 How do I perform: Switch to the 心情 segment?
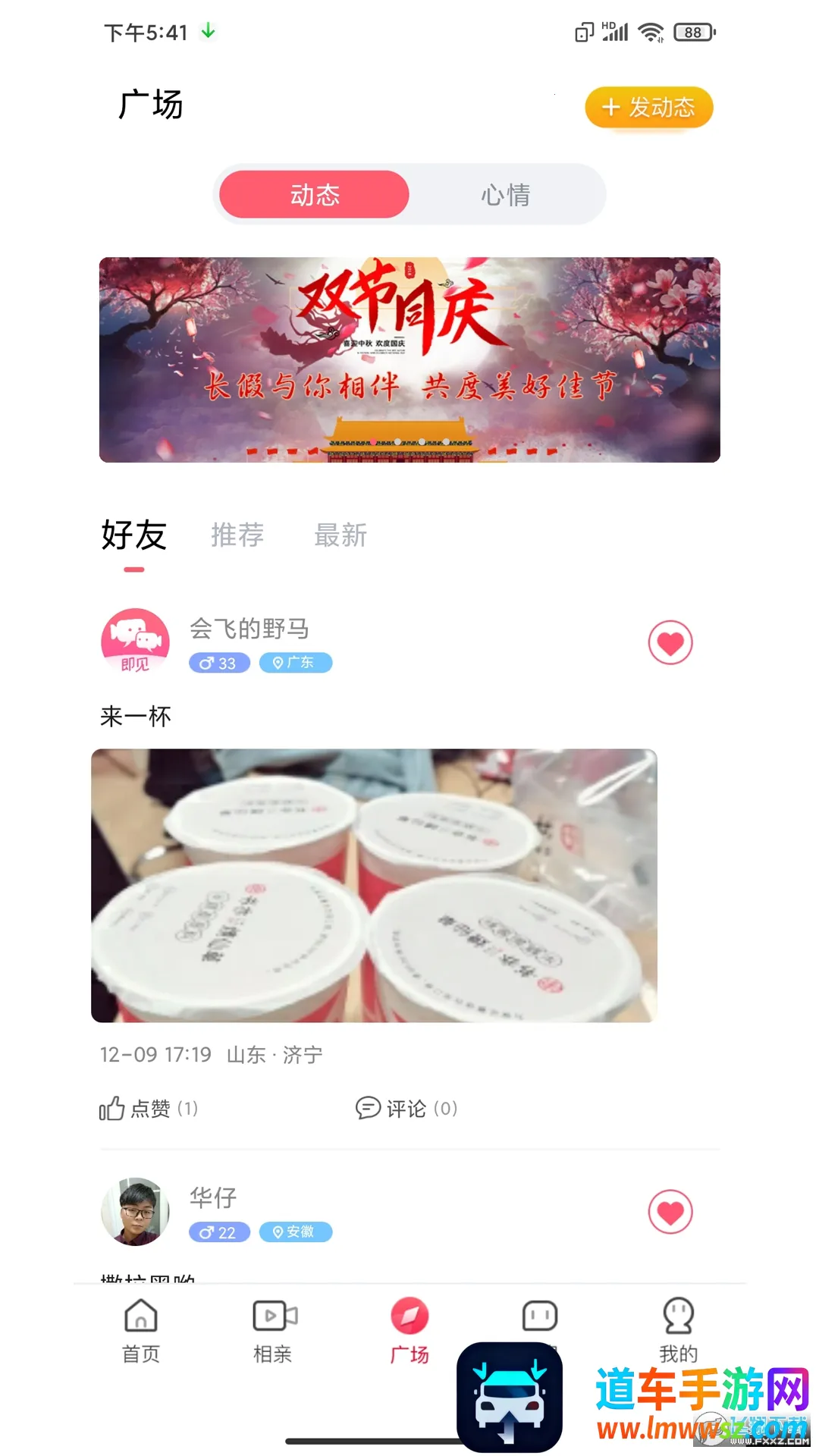(x=506, y=195)
